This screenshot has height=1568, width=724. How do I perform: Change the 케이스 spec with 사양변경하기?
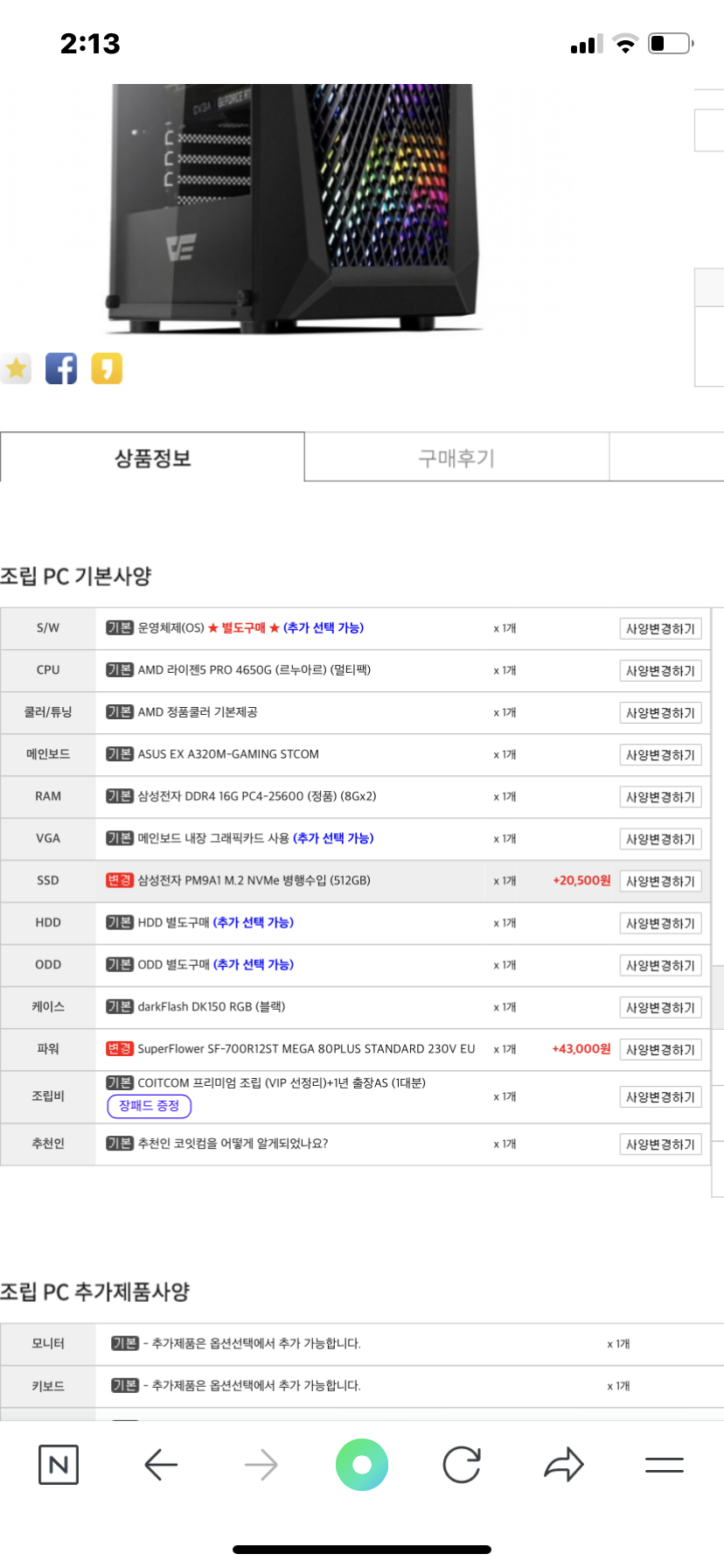point(660,1007)
